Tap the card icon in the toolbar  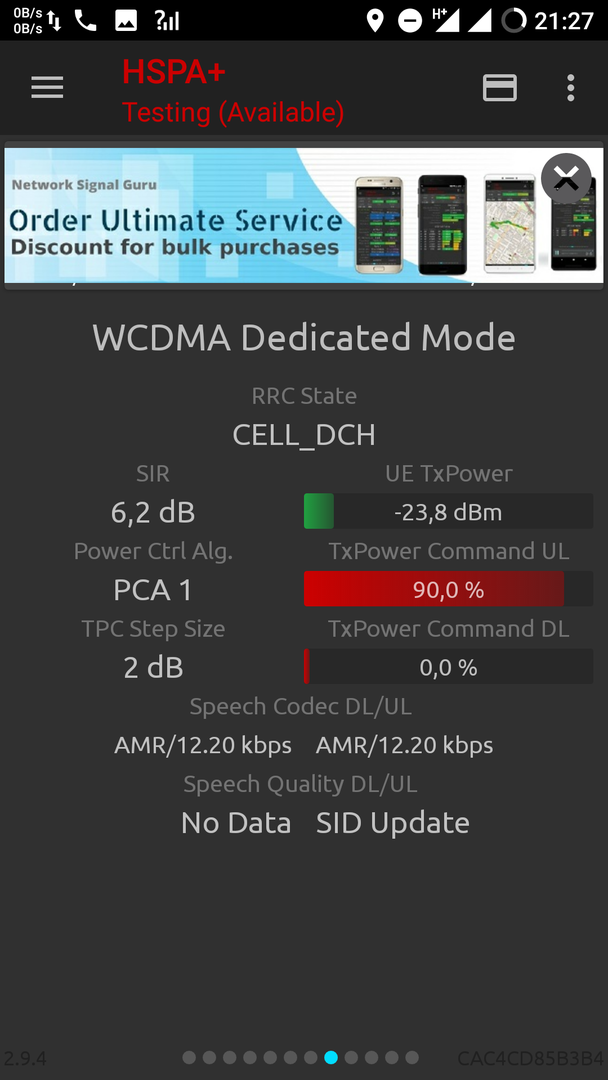[x=499, y=87]
